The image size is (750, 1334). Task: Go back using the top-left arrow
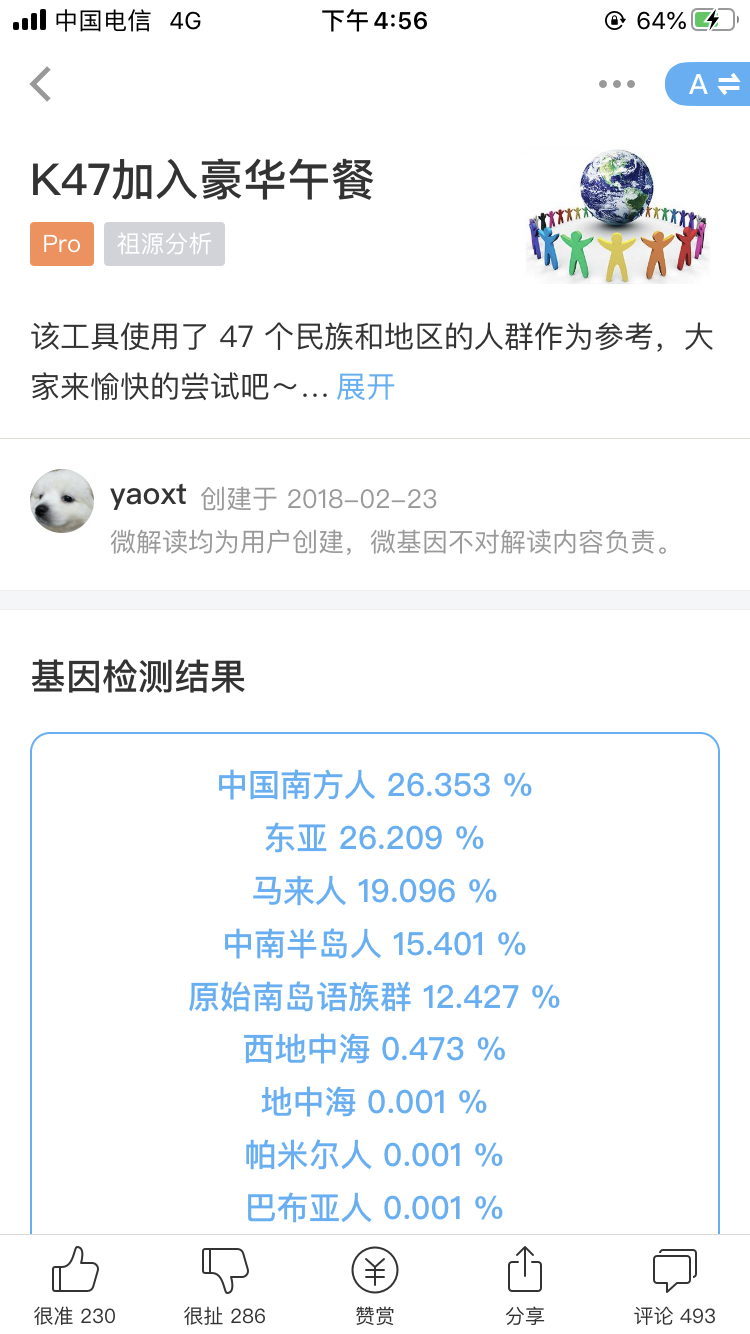coord(40,84)
